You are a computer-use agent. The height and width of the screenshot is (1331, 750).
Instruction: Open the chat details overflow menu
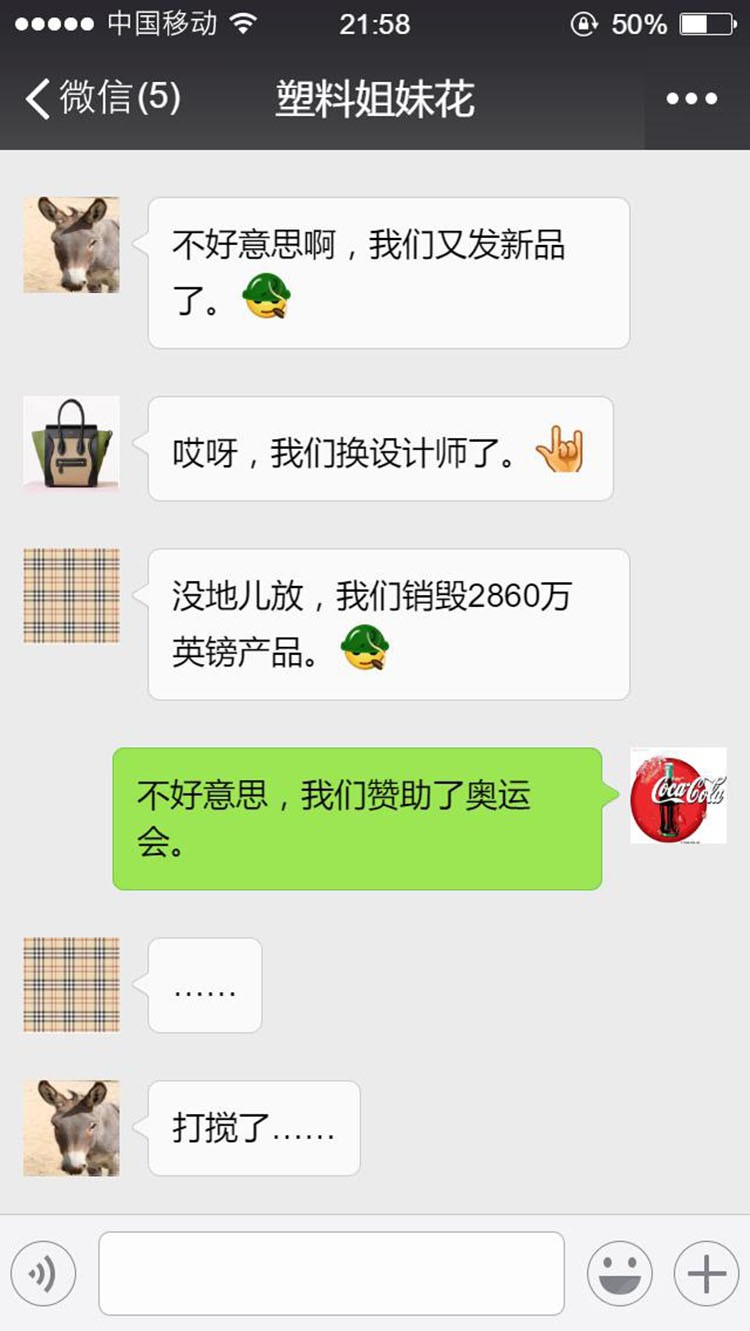point(692,99)
